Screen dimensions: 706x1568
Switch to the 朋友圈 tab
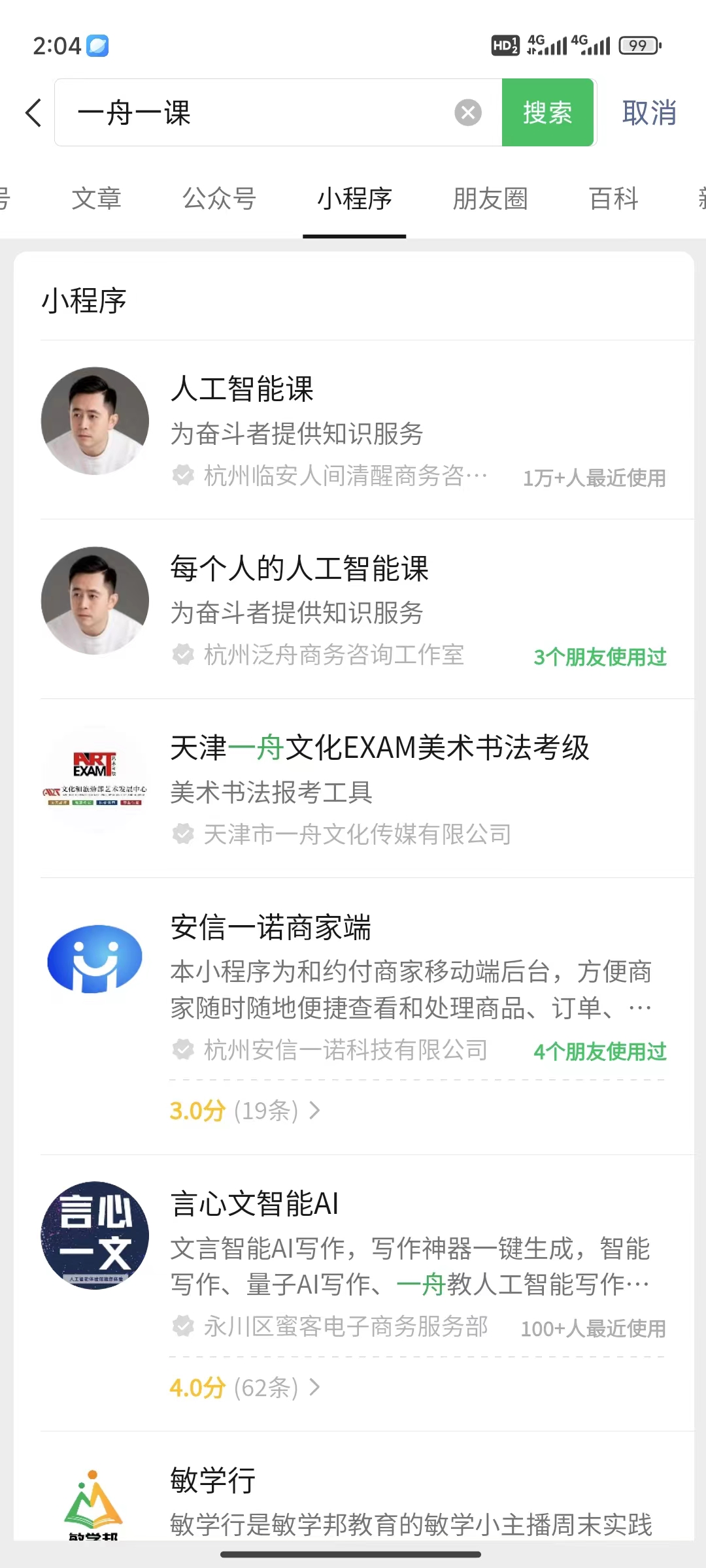tap(490, 199)
